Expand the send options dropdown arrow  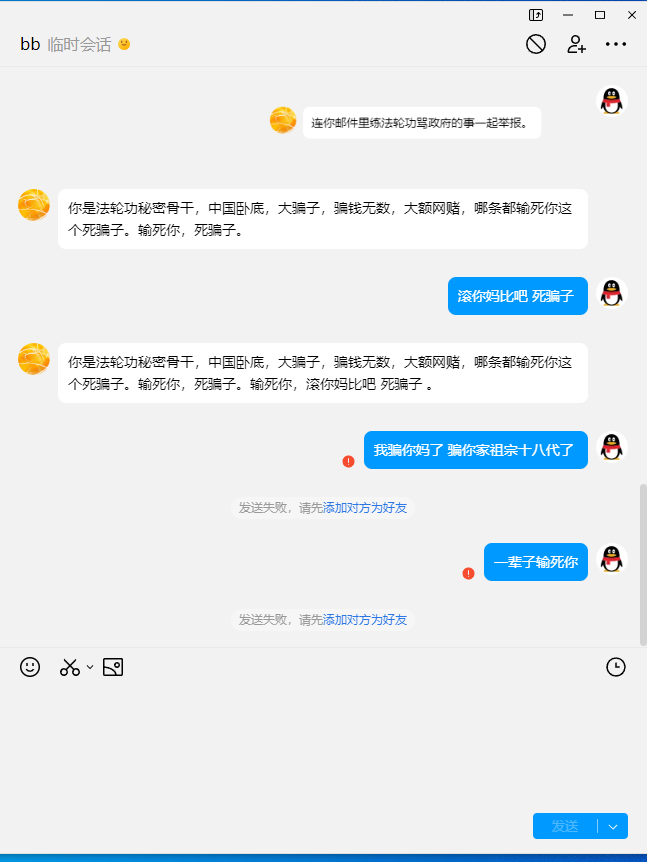613,826
